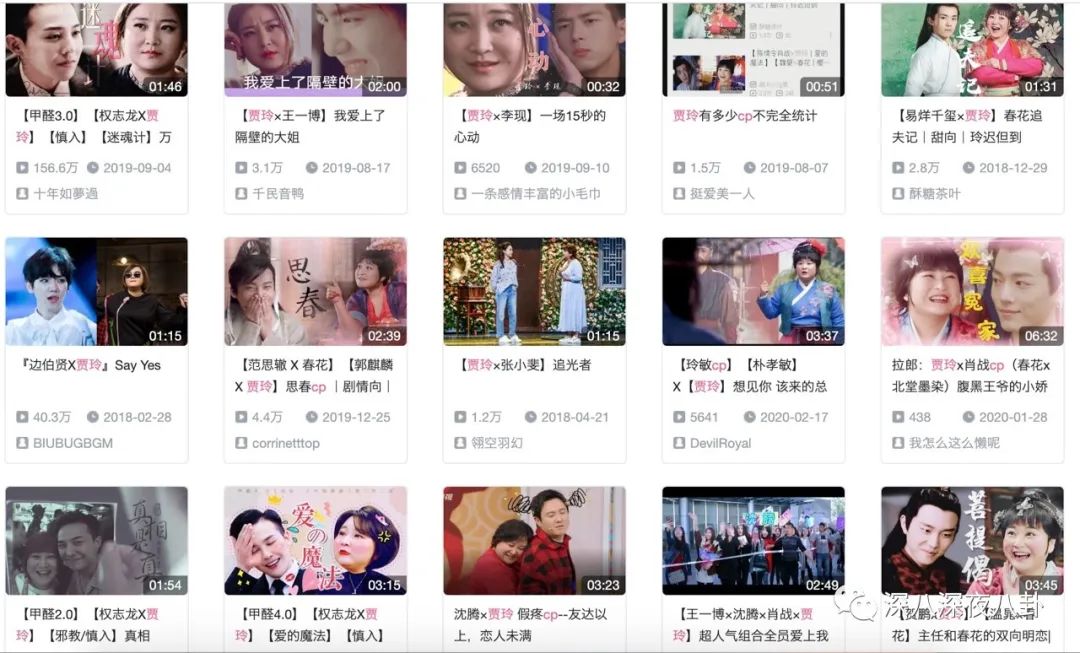Open 贾玲×张小斐 追光者 video

(x=534, y=291)
